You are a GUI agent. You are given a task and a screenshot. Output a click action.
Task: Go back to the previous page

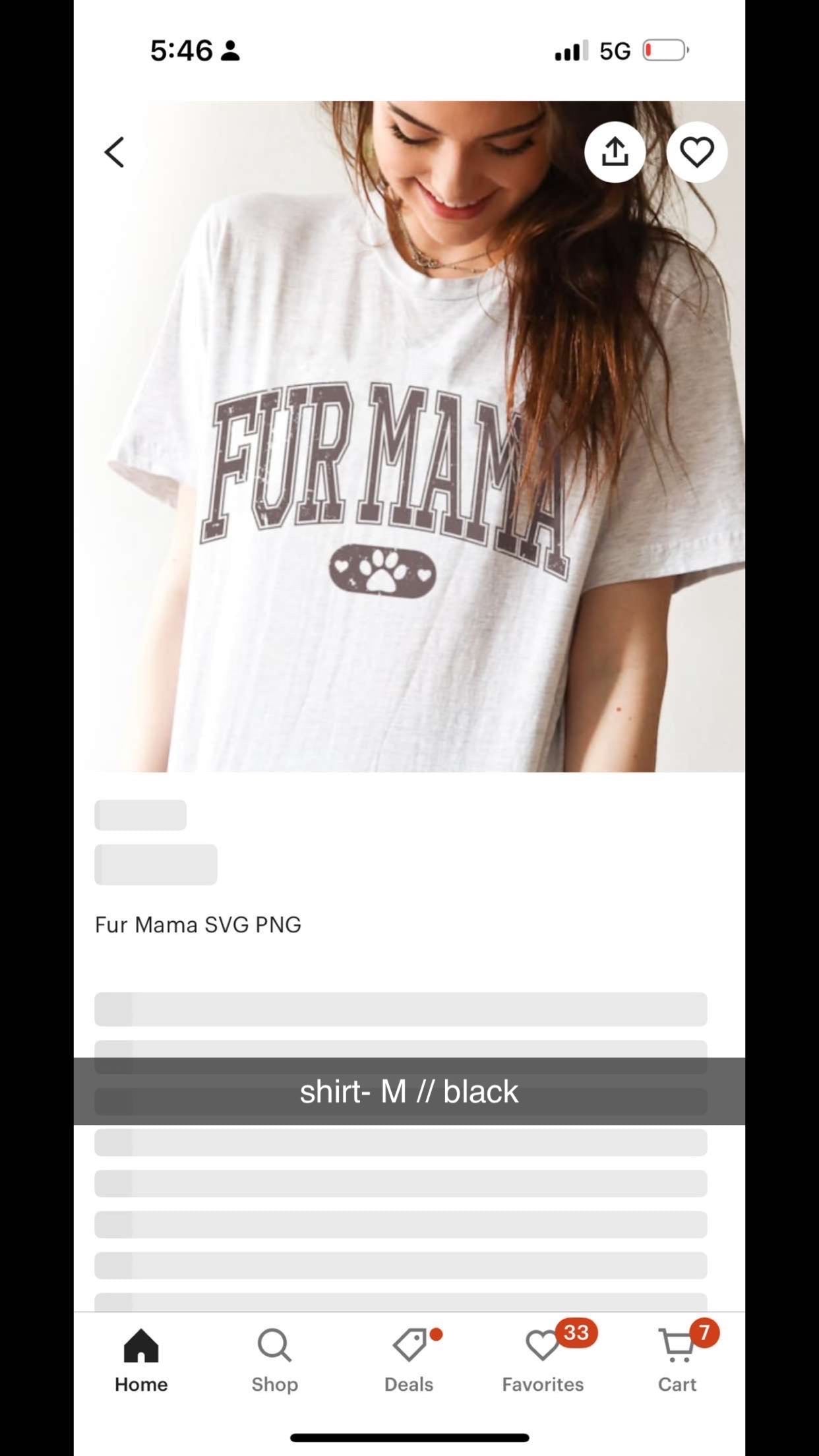click(x=115, y=152)
